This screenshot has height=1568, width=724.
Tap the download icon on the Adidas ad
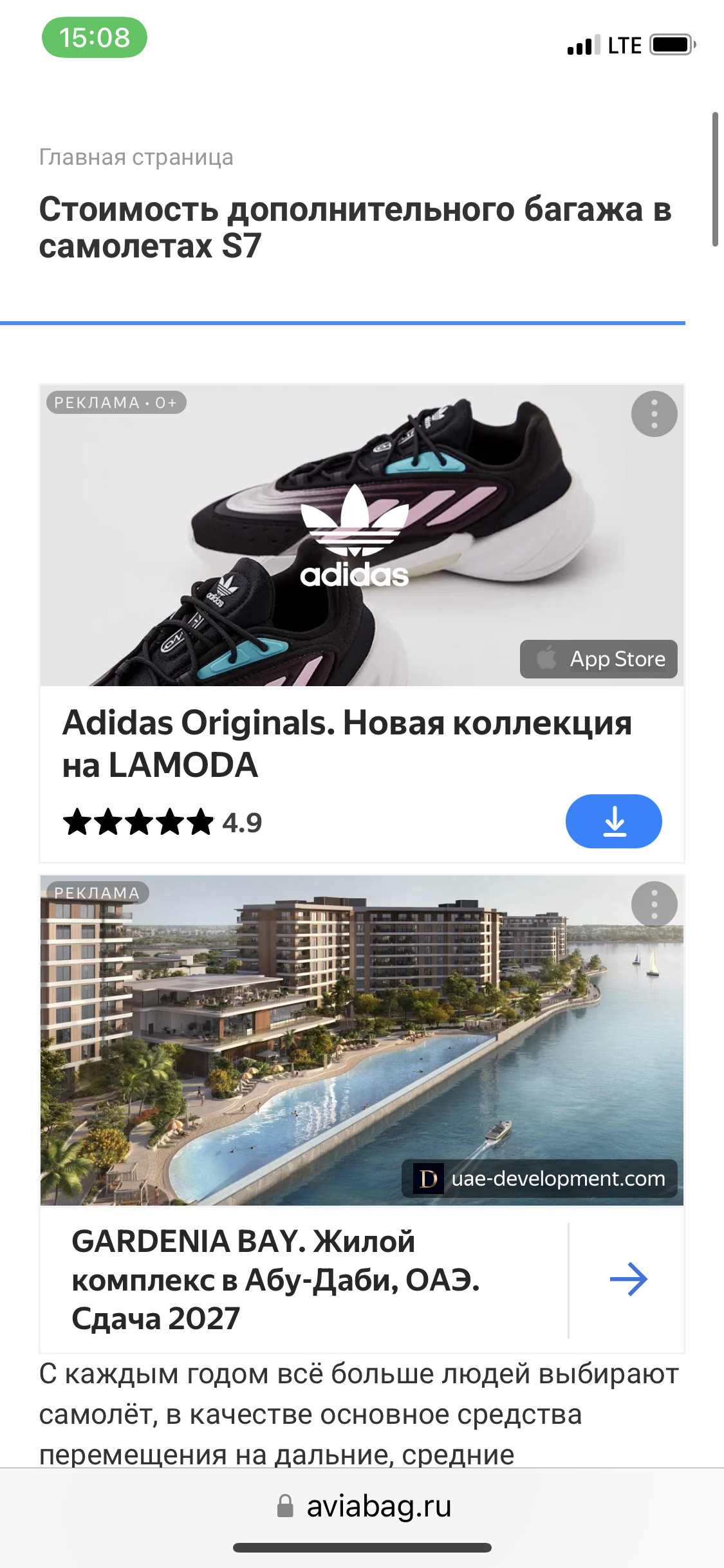[x=613, y=821]
